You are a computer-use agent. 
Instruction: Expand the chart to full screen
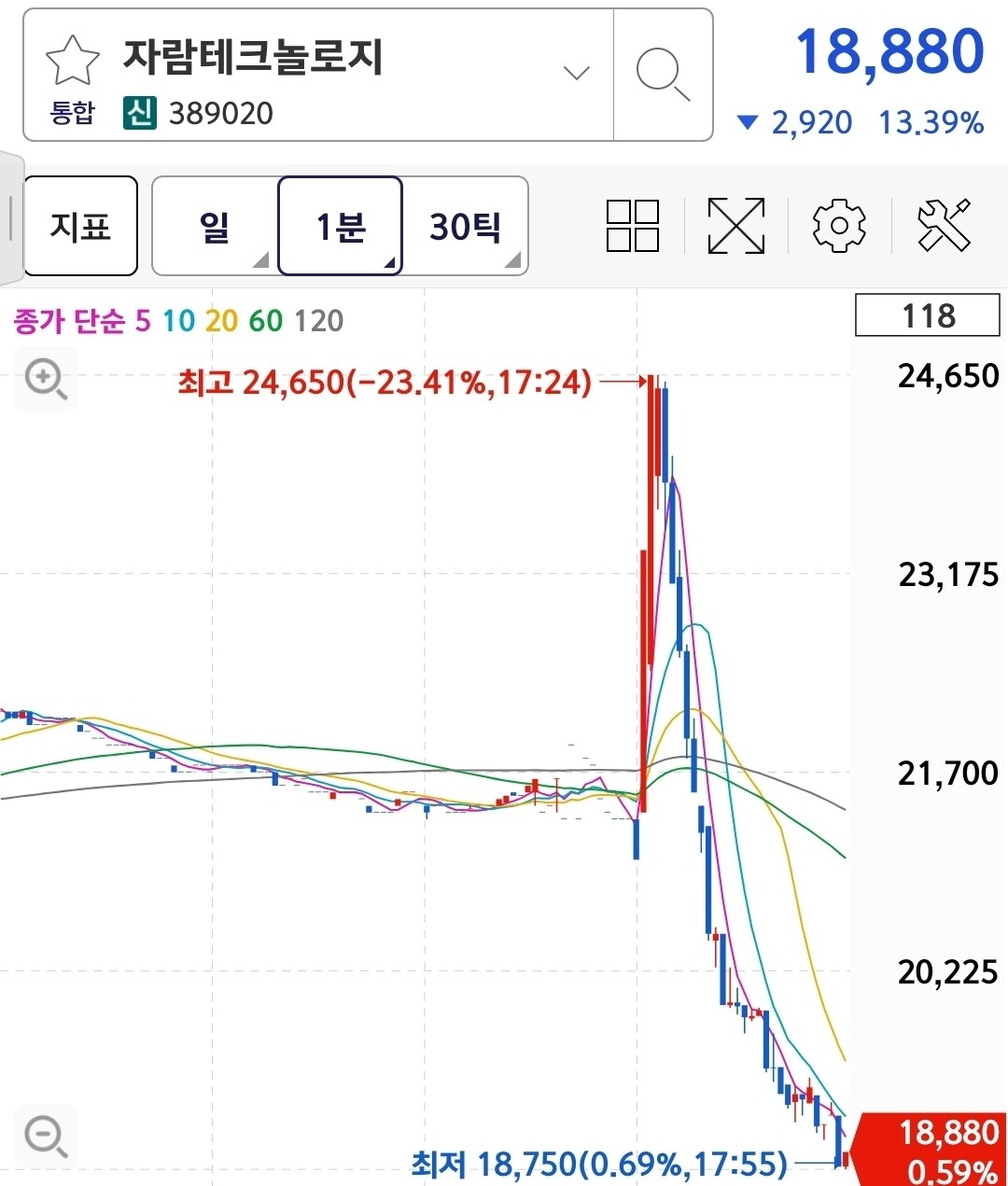(736, 226)
